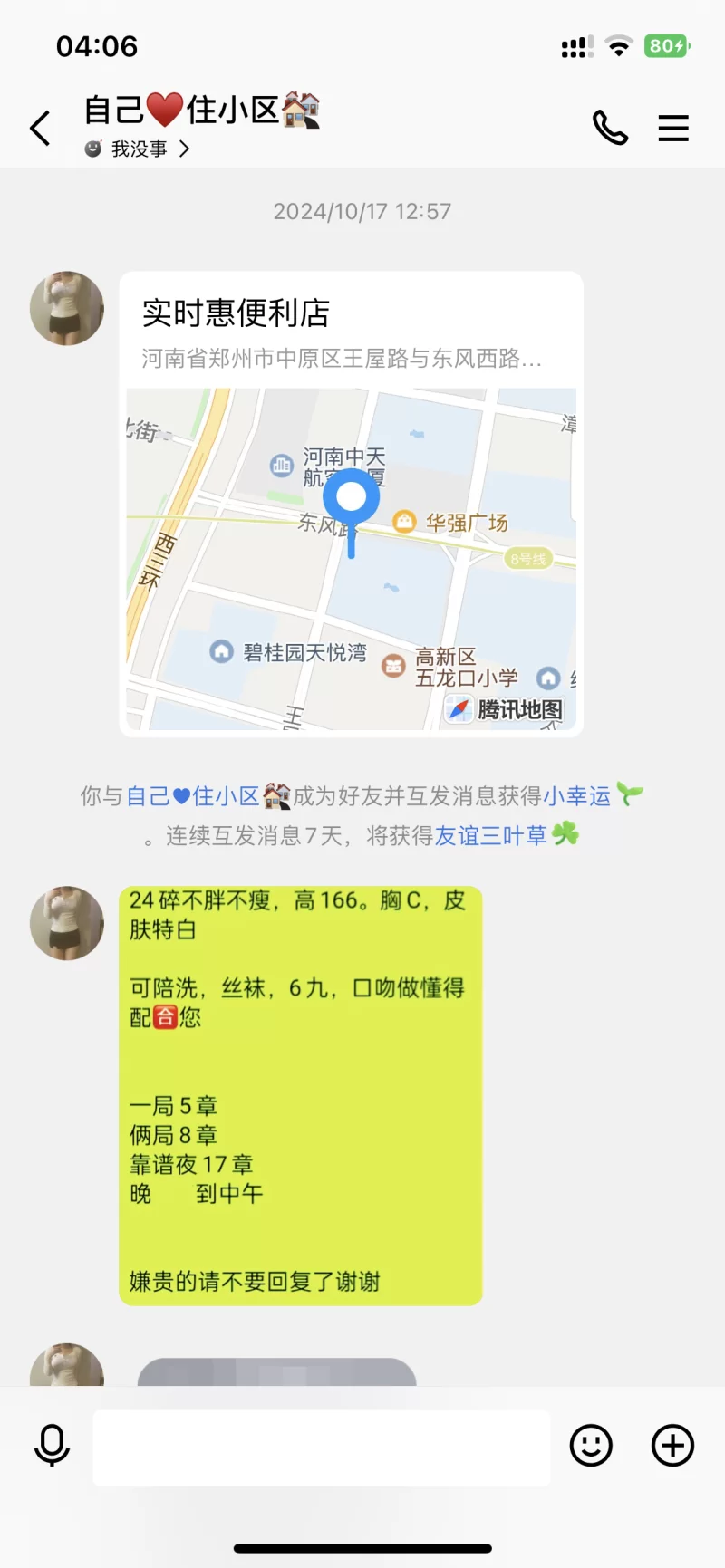Open the plus attachment menu
The height and width of the screenshot is (1568, 725).
tap(672, 1445)
